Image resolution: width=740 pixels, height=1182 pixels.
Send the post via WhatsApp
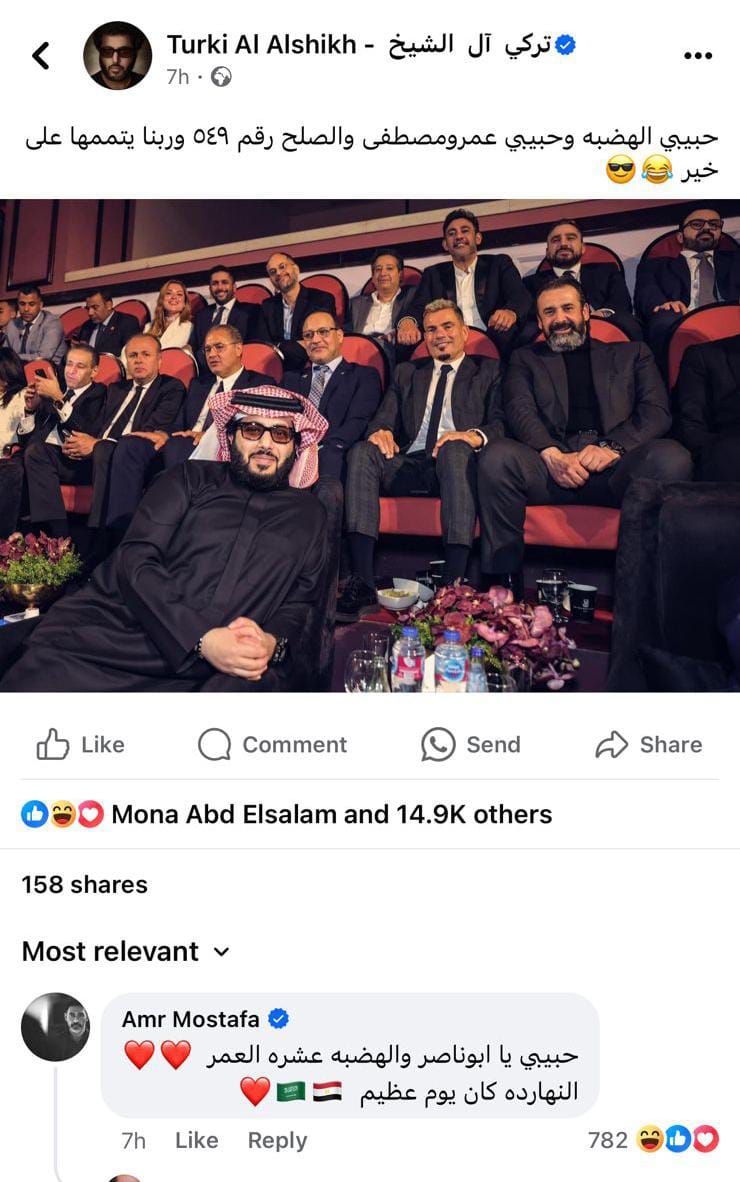[471, 744]
